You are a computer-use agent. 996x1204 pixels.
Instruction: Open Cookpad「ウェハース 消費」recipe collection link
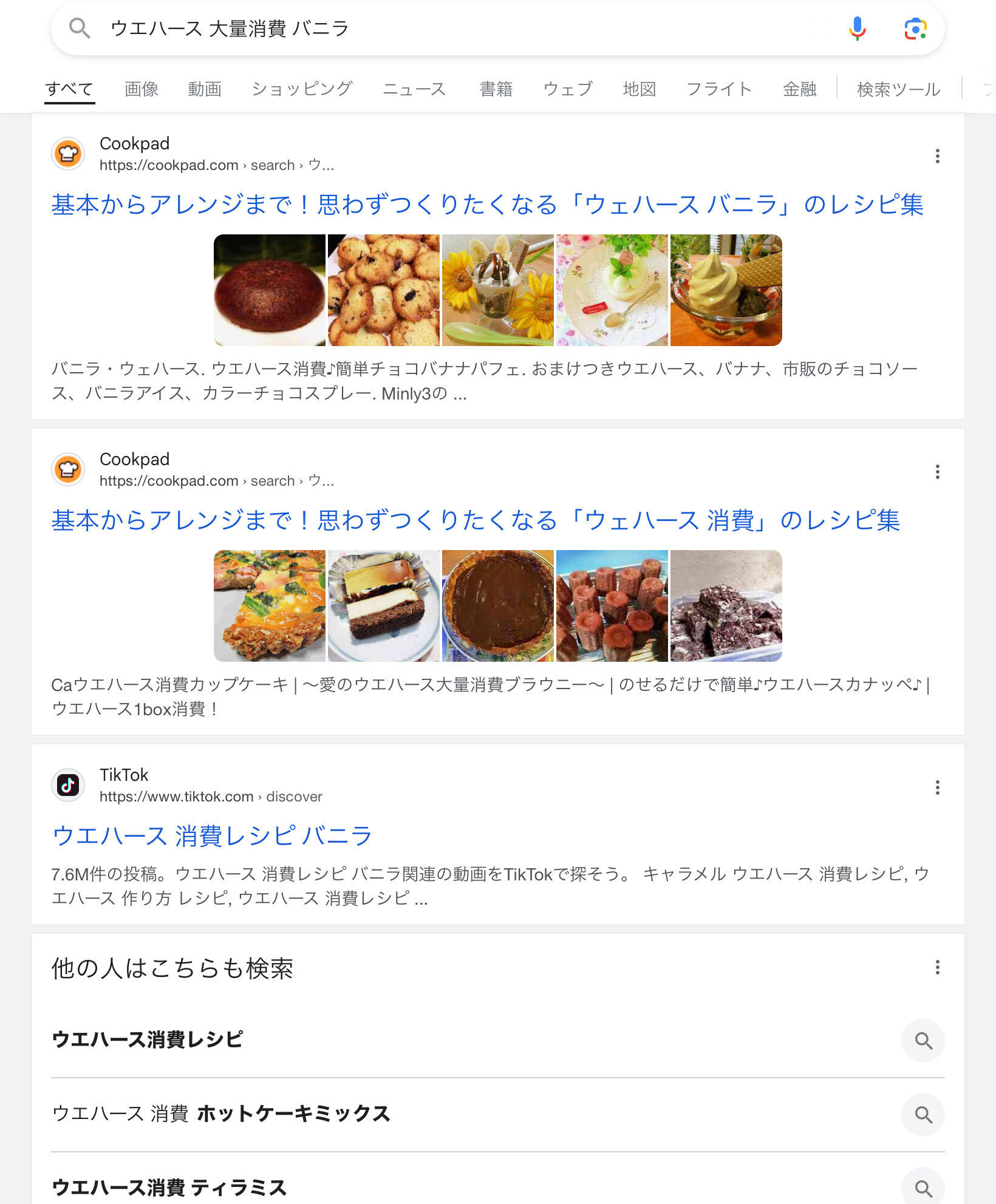475,520
